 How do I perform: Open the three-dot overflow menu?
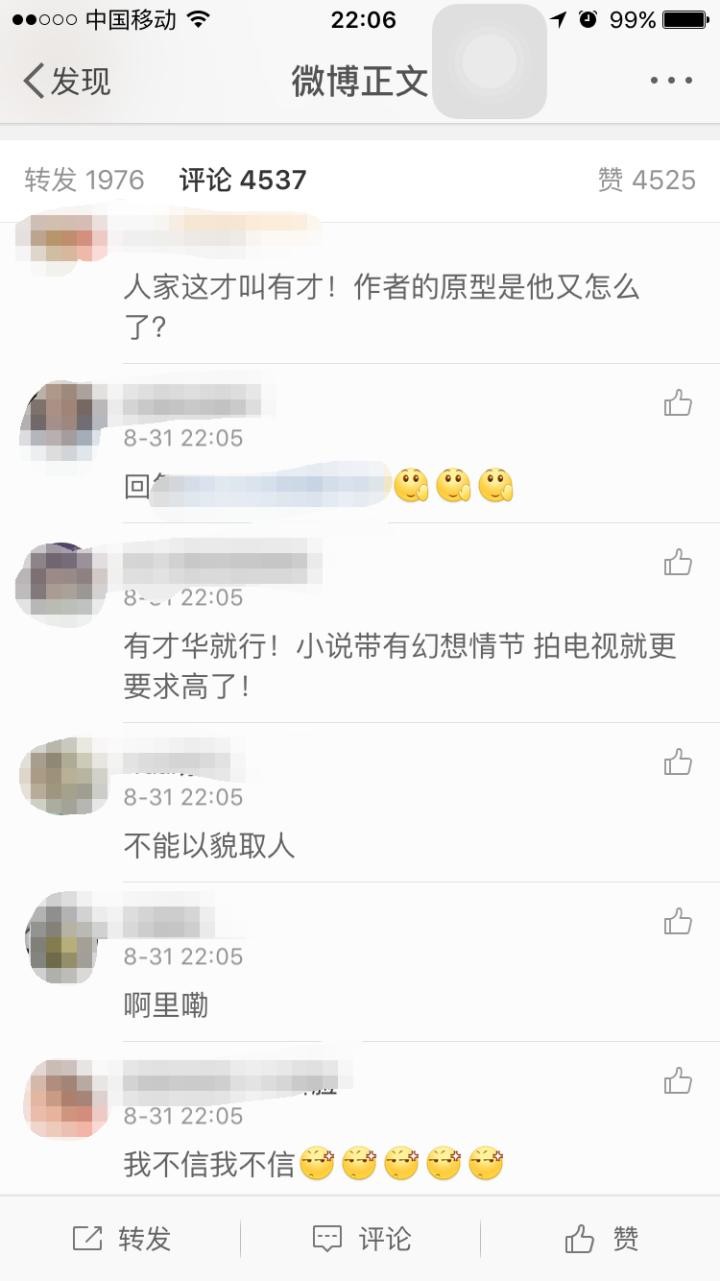670,81
